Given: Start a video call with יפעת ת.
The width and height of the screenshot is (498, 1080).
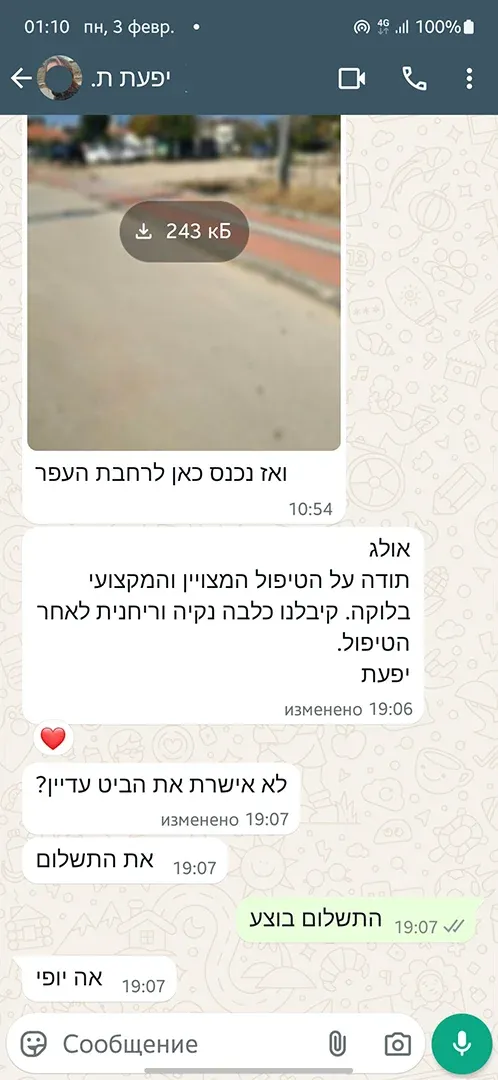Looking at the screenshot, I should click(x=352, y=79).
